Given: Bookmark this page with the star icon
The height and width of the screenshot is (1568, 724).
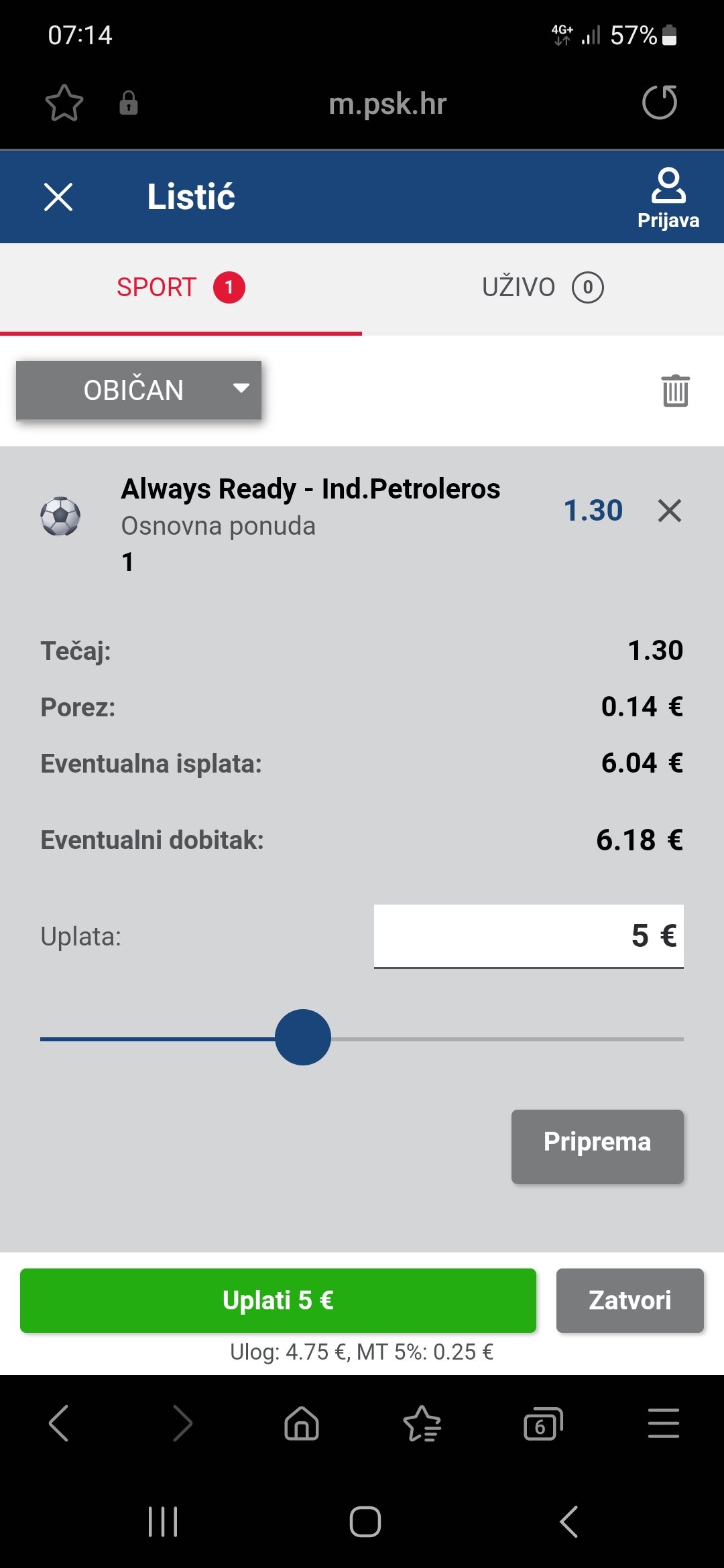Looking at the screenshot, I should tap(64, 103).
